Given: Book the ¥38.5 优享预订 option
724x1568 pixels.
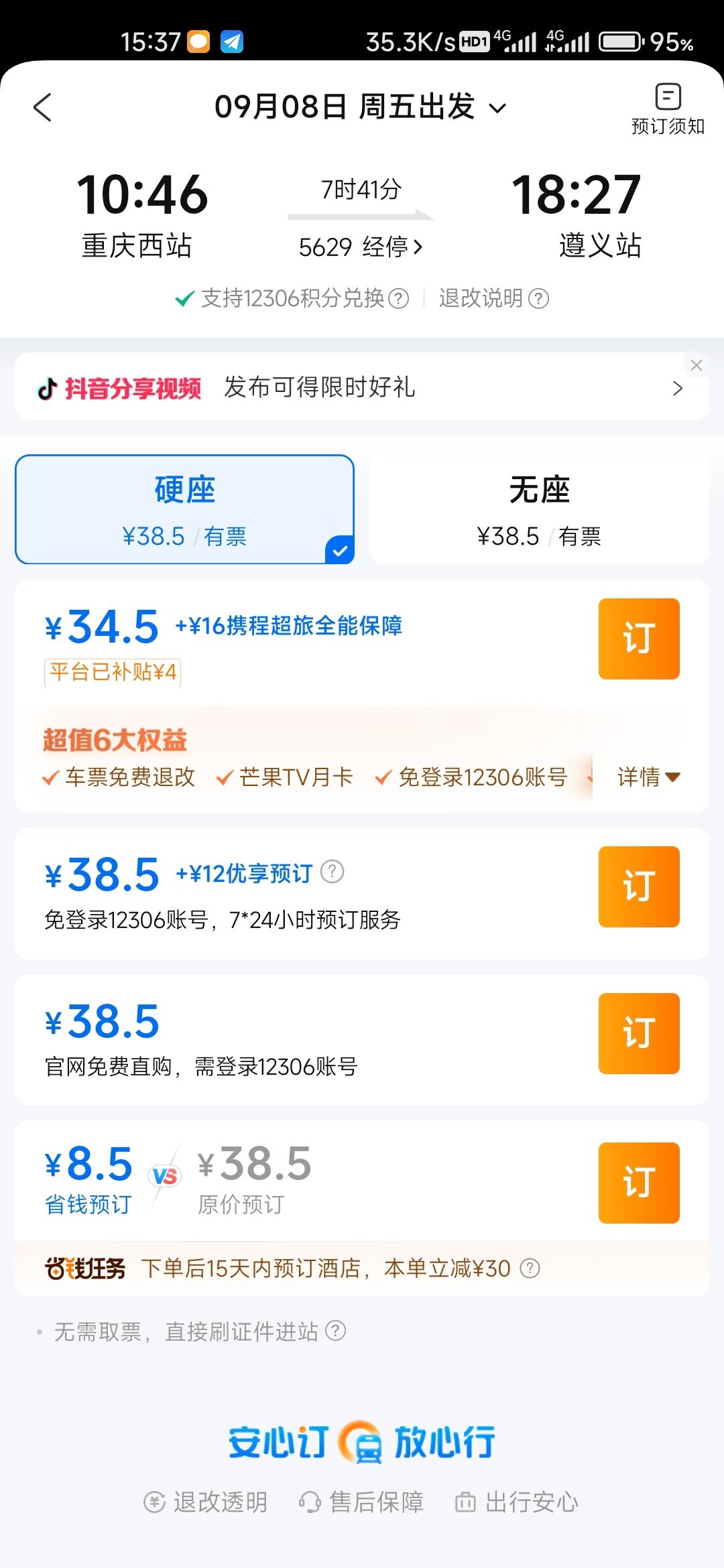Looking at the screenshot, I should (638, 887).
